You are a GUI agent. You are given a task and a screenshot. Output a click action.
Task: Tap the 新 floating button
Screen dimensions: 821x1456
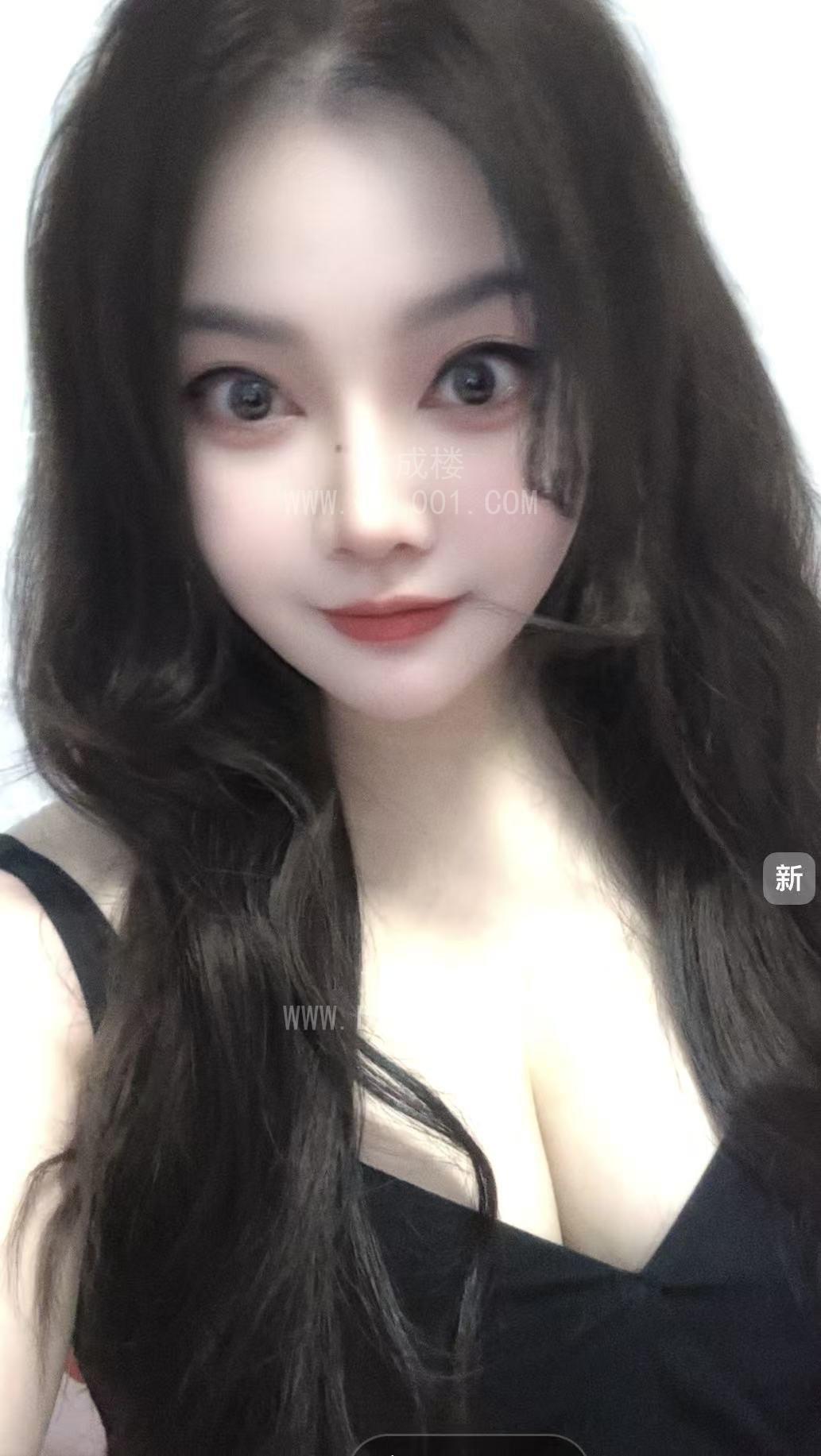[x=788, y=878]
